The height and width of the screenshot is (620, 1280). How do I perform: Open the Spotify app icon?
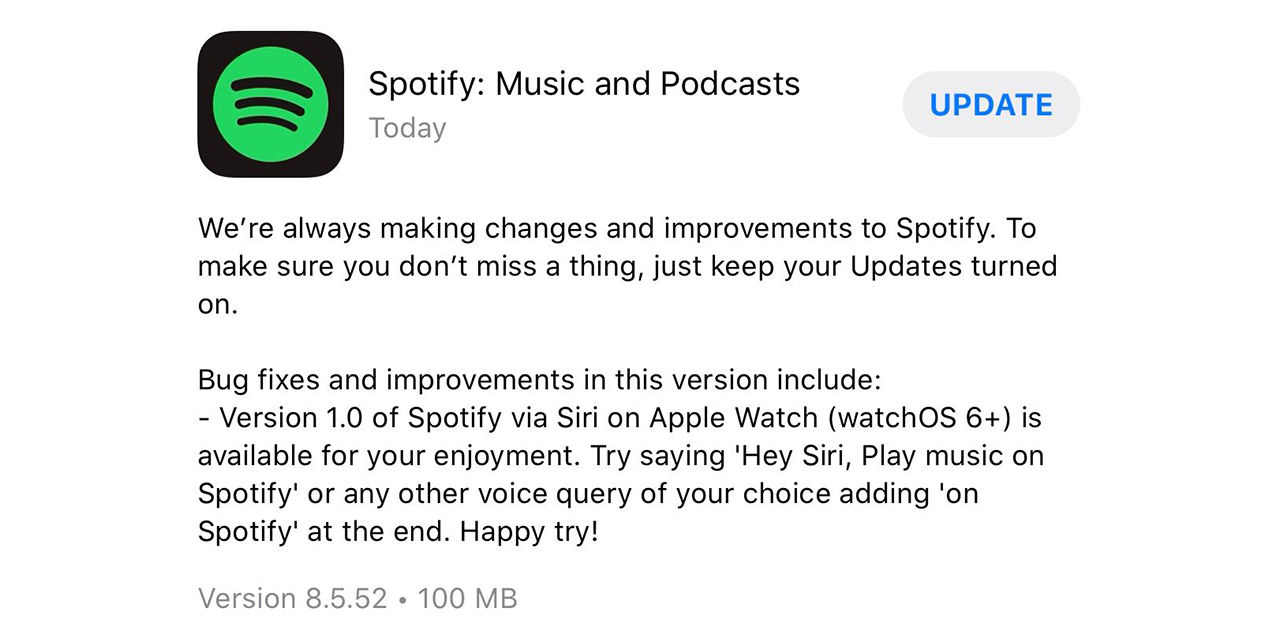click(x=270, y=104)
